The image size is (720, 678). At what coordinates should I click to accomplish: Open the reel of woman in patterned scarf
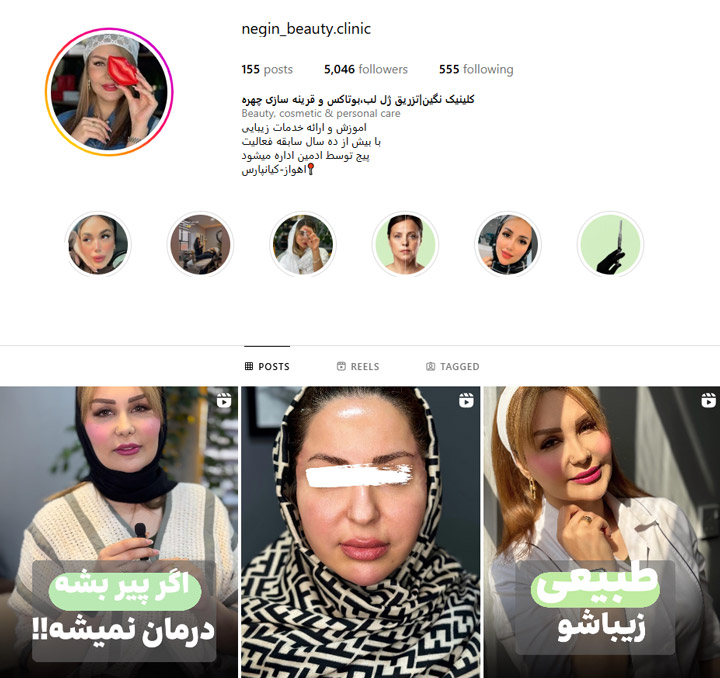pyautogui.click(x=360, y=530)
